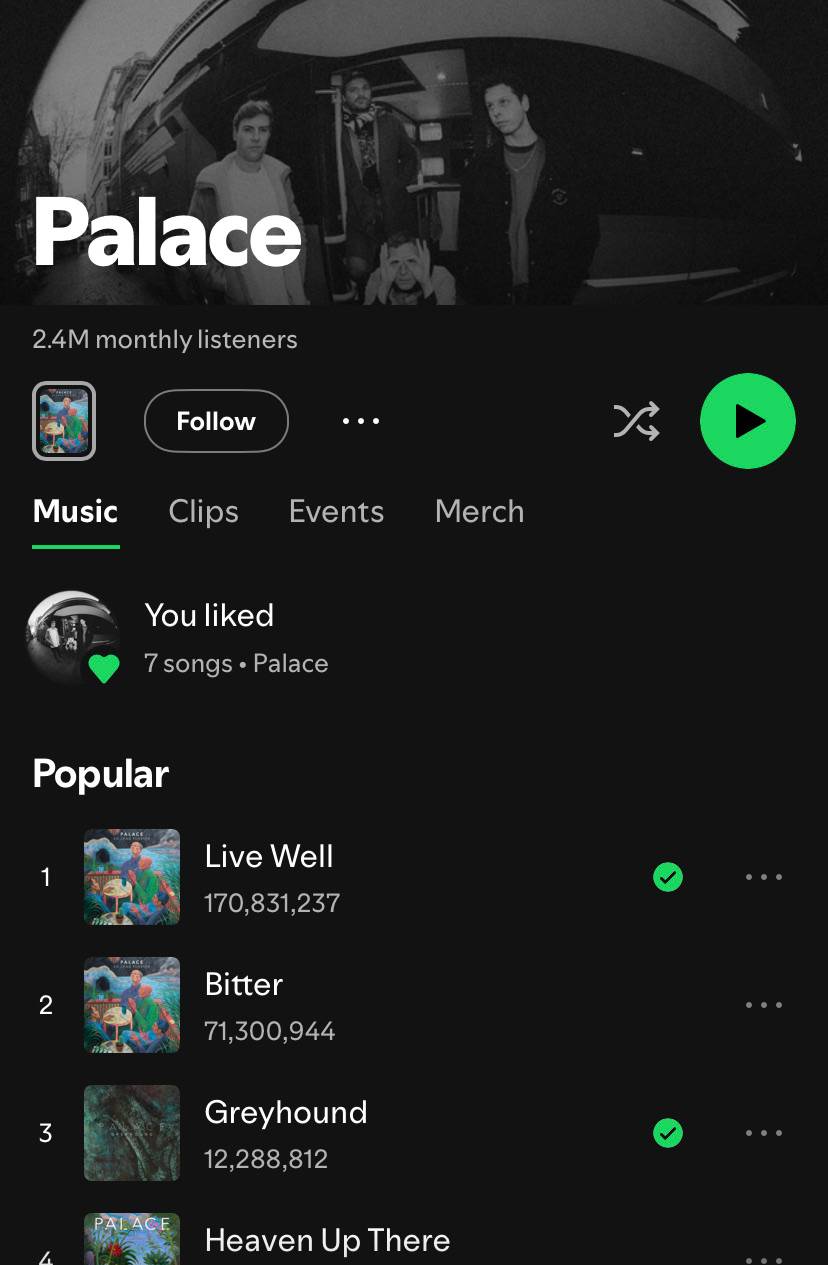
Task: Open artist options three-dot menu beside Follow
Action: 361,421
